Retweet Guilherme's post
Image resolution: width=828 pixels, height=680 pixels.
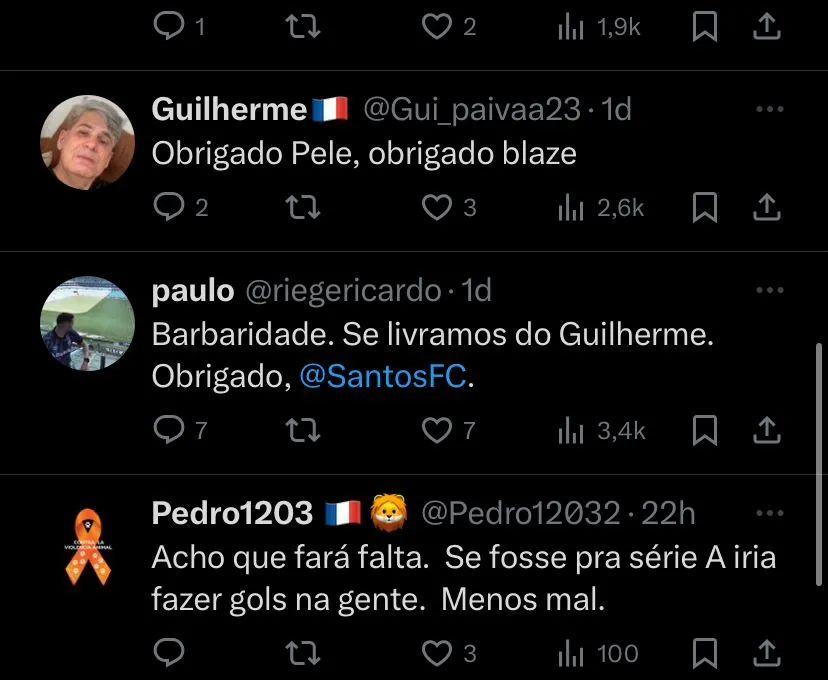(302, 207)
